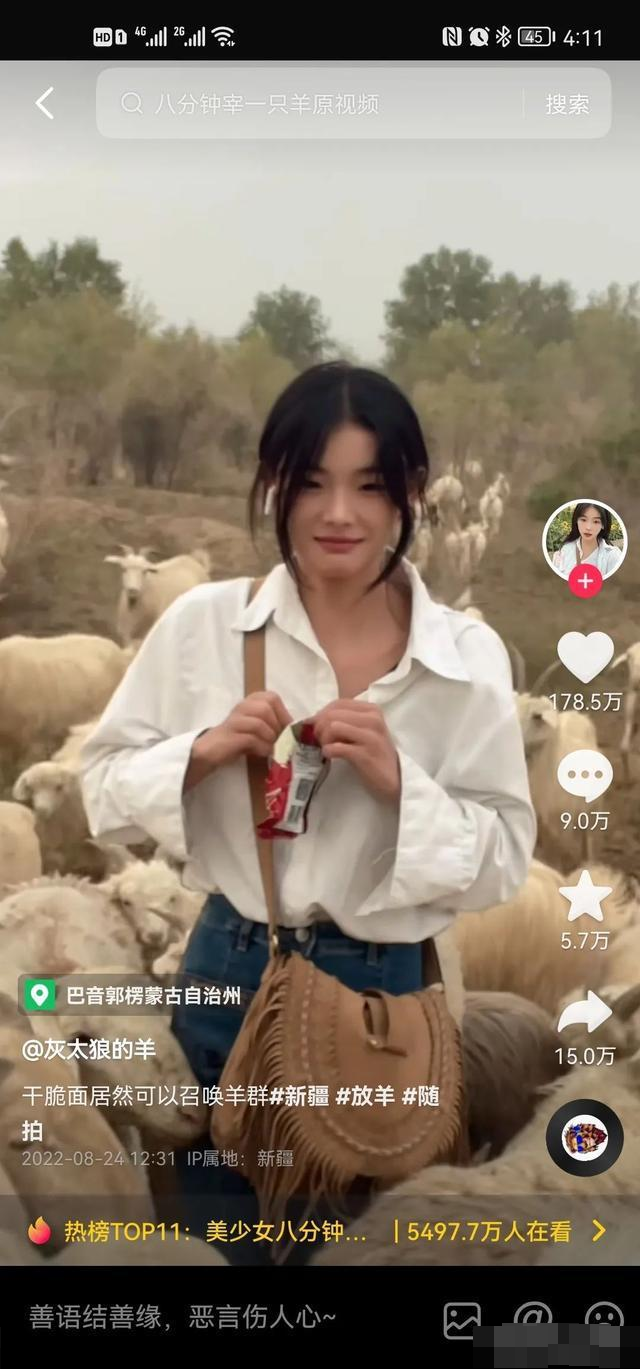Tap the #放羊 hashtag
This screenshot has height=1369, width=640.
[365, 1095]
